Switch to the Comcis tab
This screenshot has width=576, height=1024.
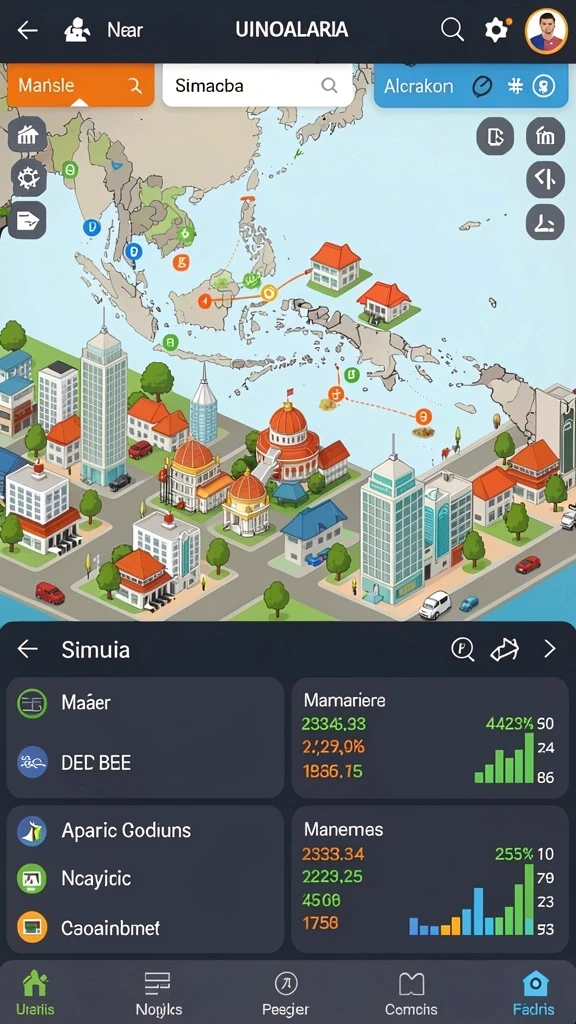(411, 993)
